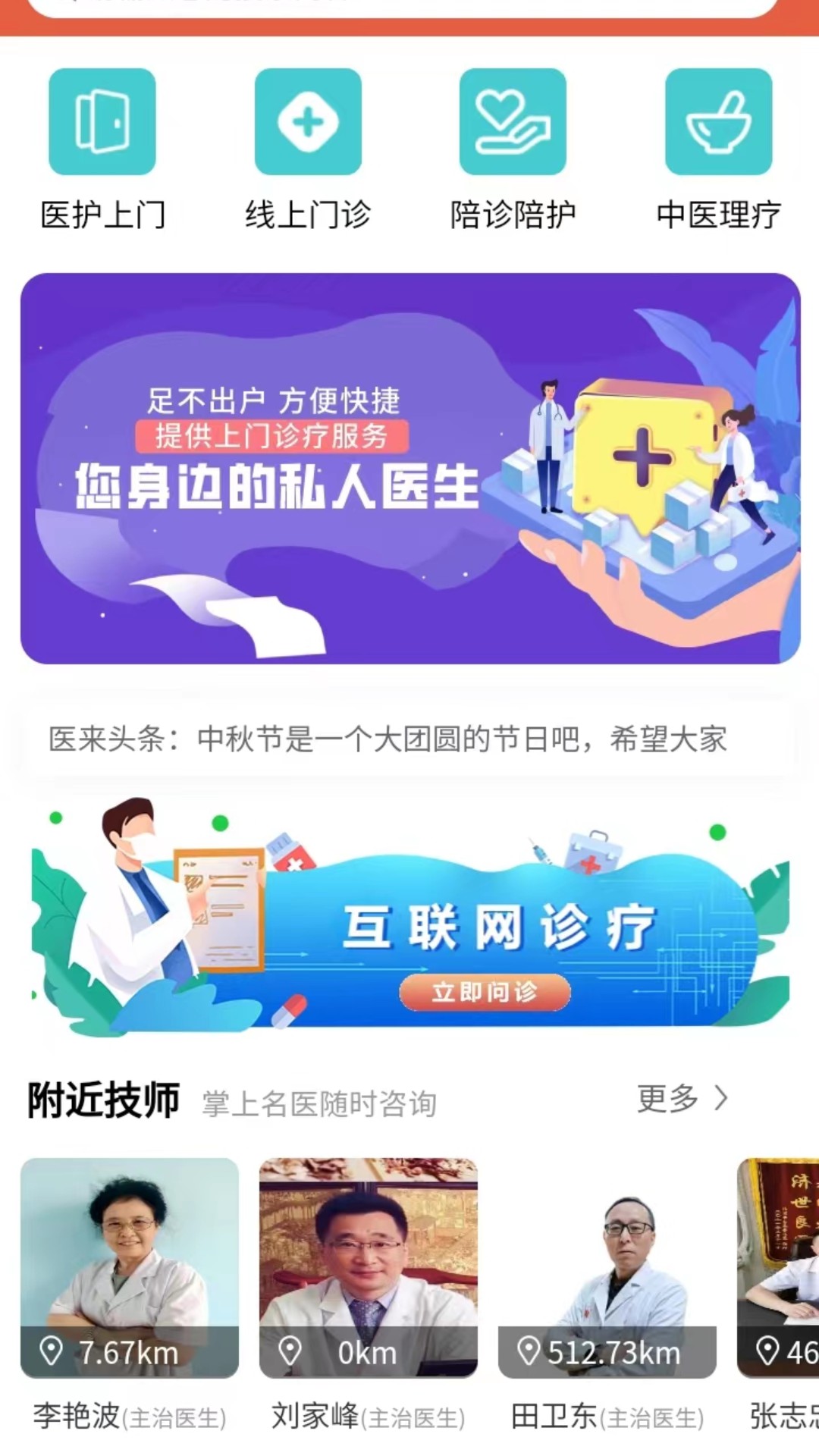Switch to the 附近技师 section header
This screenshot has height=1456, width=819.
(x=103, y=1101)
